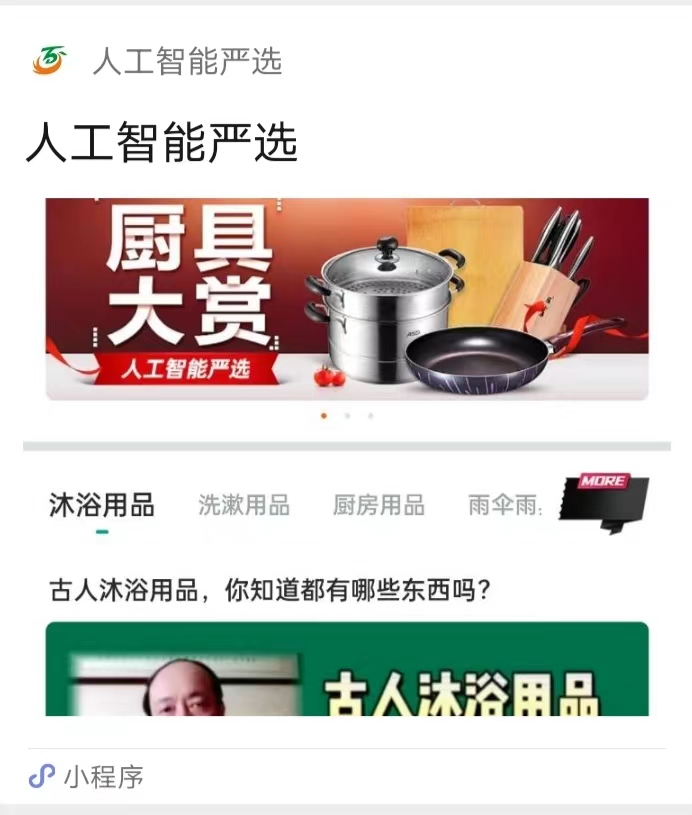Switch to the 洗漱用品 tab
692x815 pixels.
(x=243, y=506)
